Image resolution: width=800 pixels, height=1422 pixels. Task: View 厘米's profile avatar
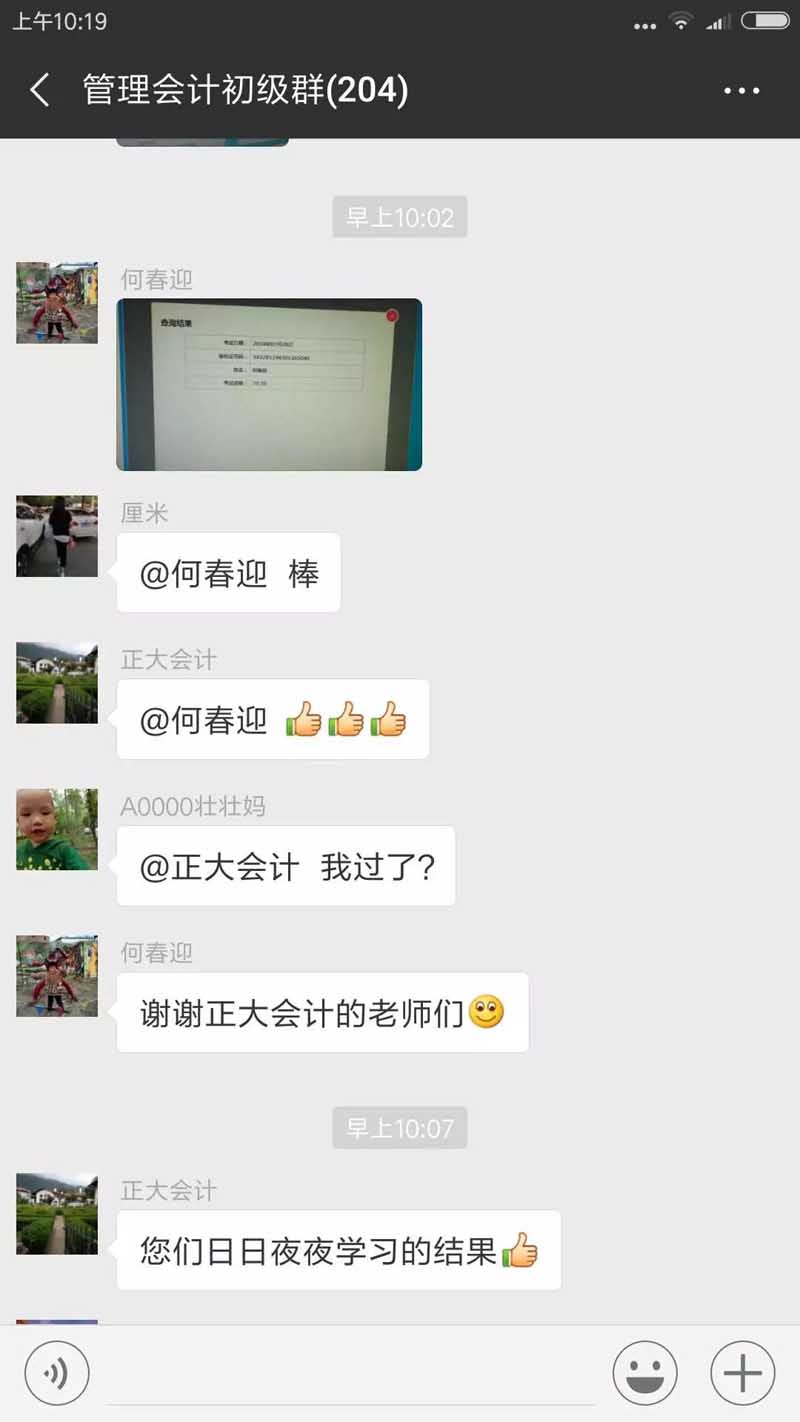pyautogui.click(x=57, y=536)
